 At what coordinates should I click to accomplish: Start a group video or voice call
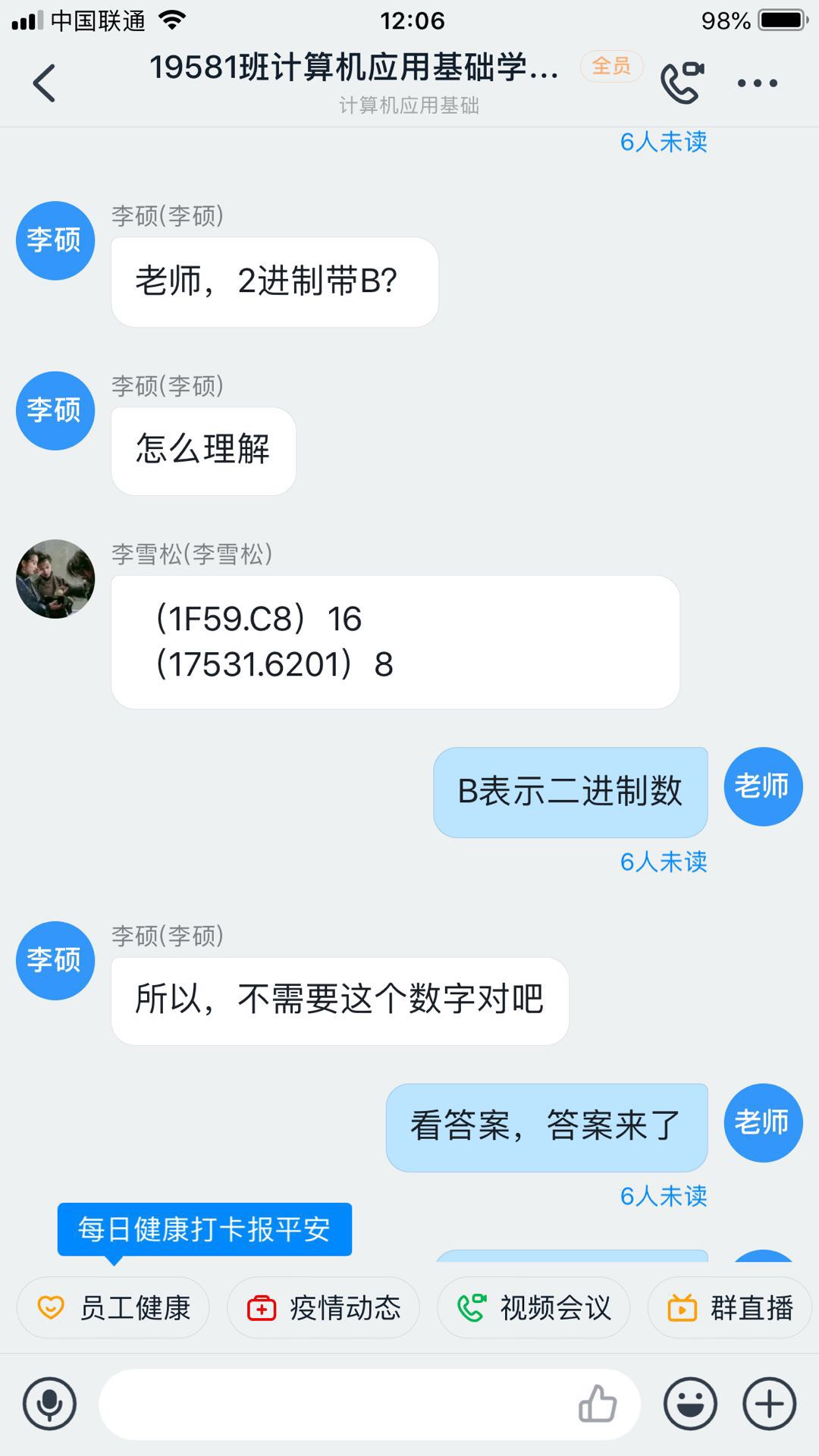[x=682, y=82]
